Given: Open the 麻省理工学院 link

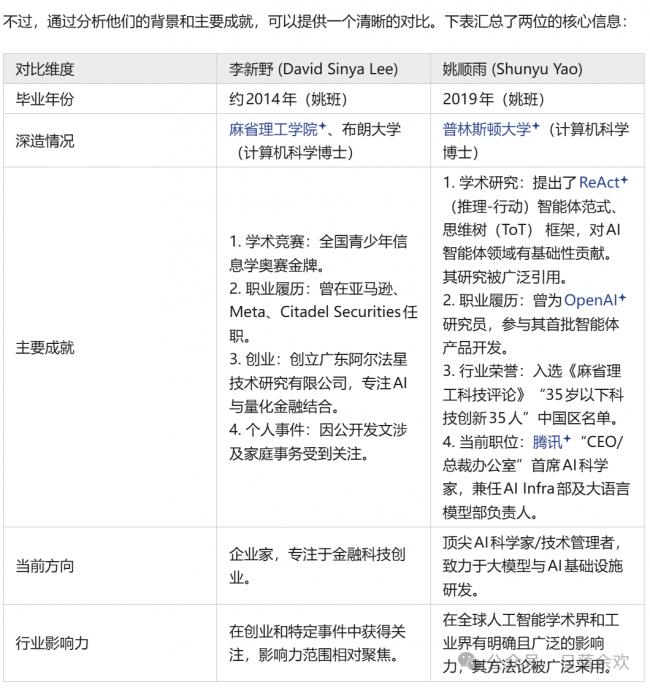Looking at the screenshot, I should 272,129.
